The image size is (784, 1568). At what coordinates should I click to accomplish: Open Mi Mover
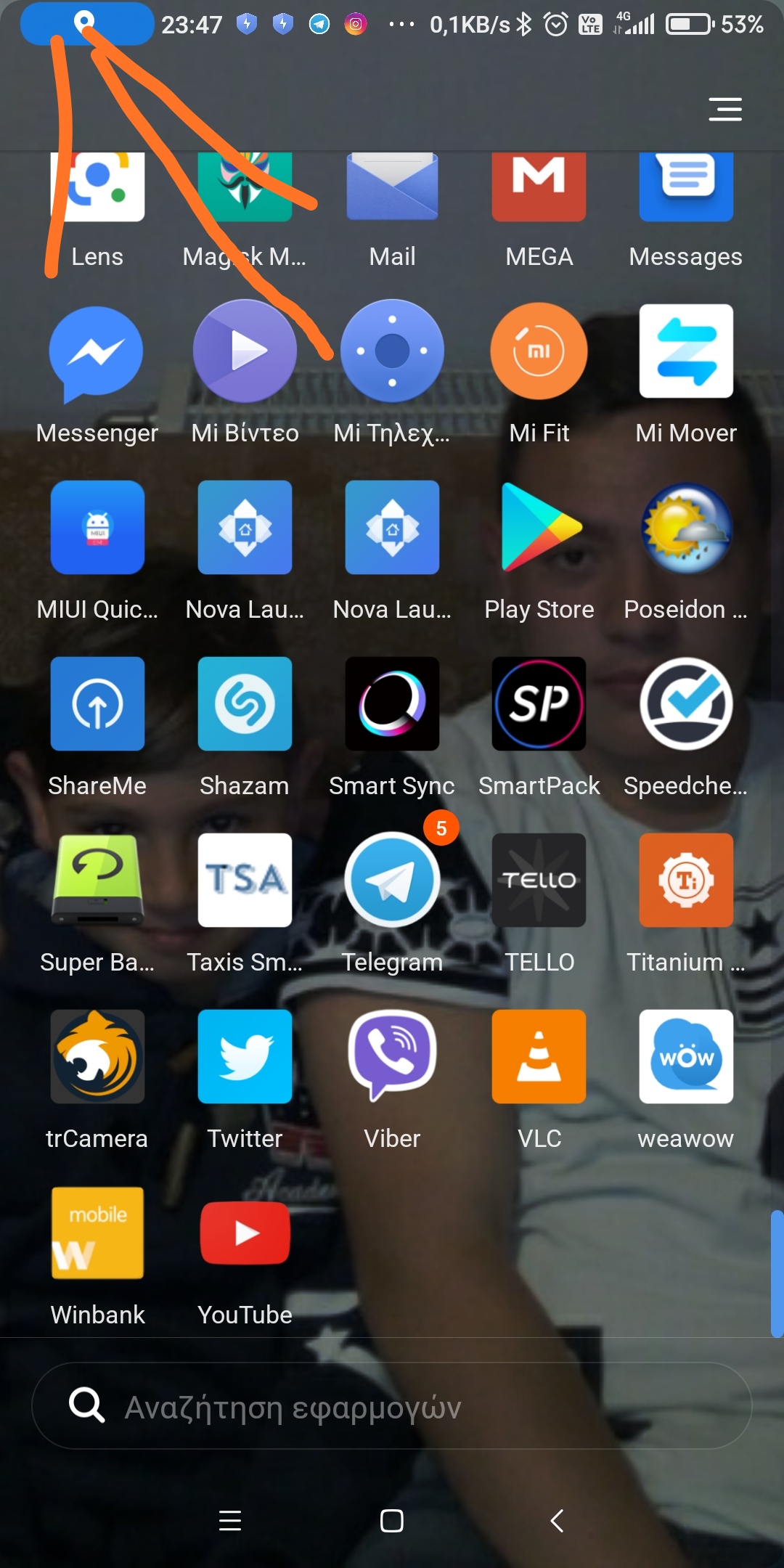coord(686,351)
